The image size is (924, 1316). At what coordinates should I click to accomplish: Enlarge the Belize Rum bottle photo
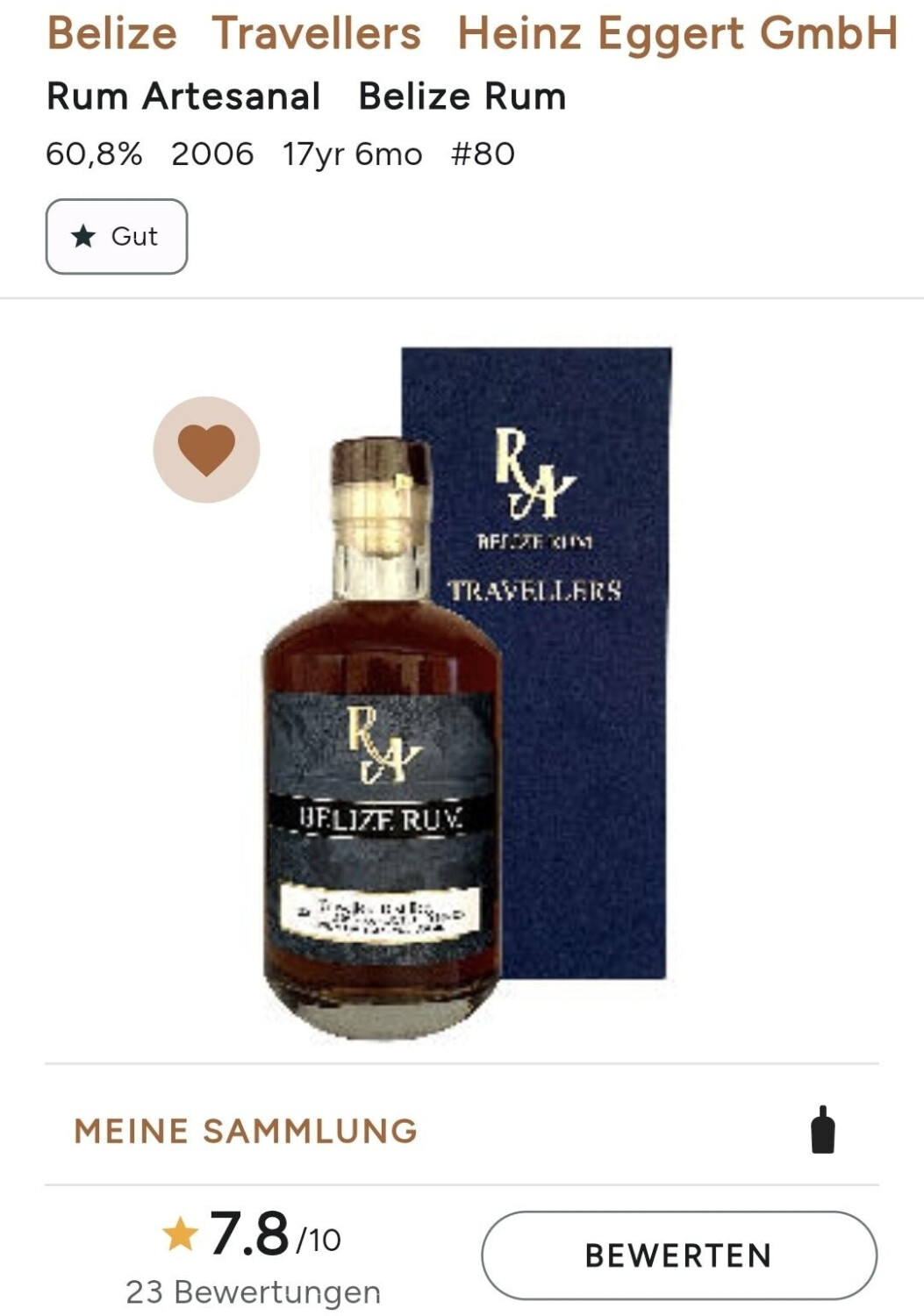[x=465, y=693]
